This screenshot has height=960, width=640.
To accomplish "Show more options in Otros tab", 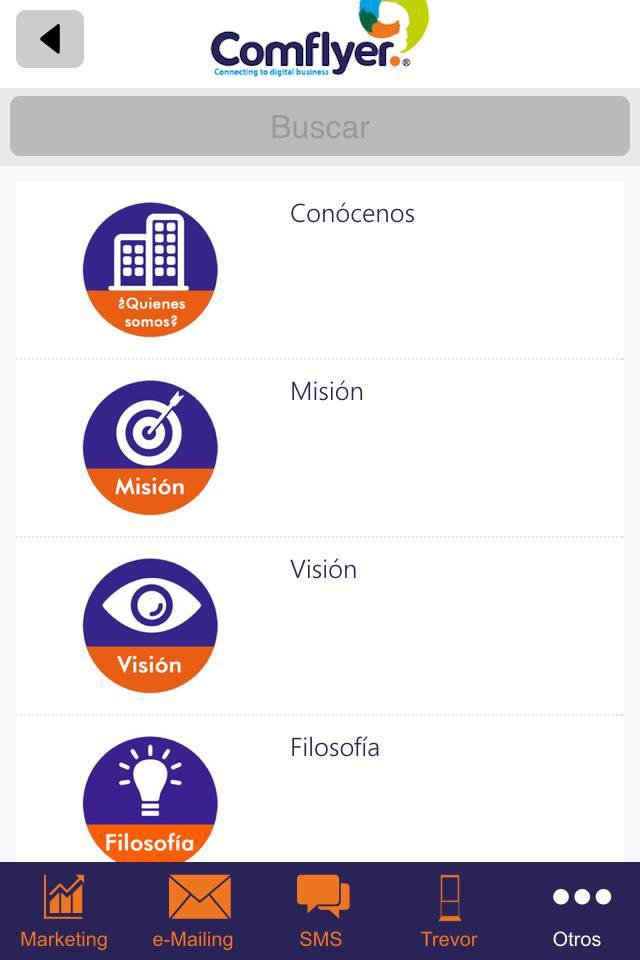I will pos(577,911).
